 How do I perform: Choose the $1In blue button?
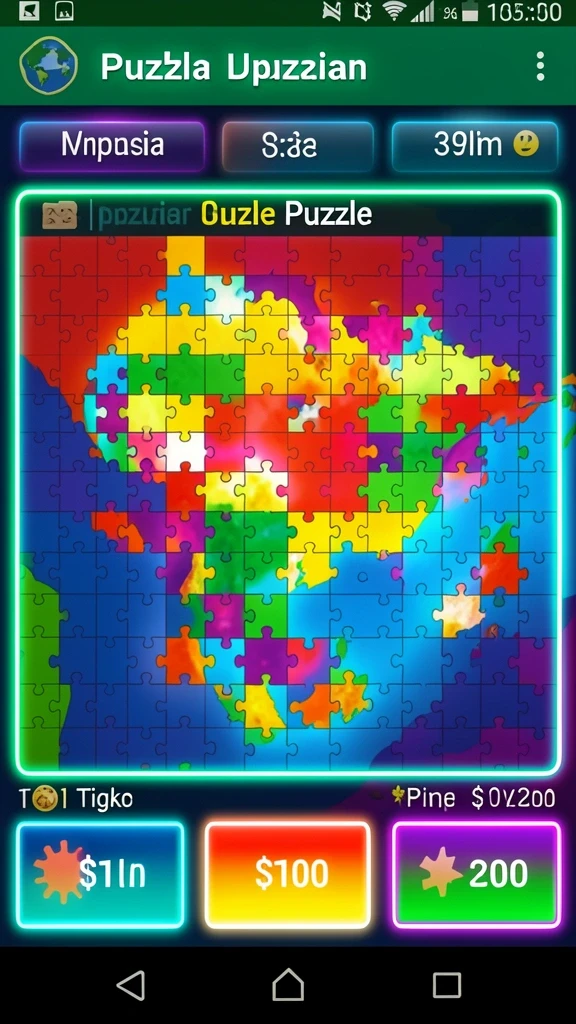(x=100, y=874)
